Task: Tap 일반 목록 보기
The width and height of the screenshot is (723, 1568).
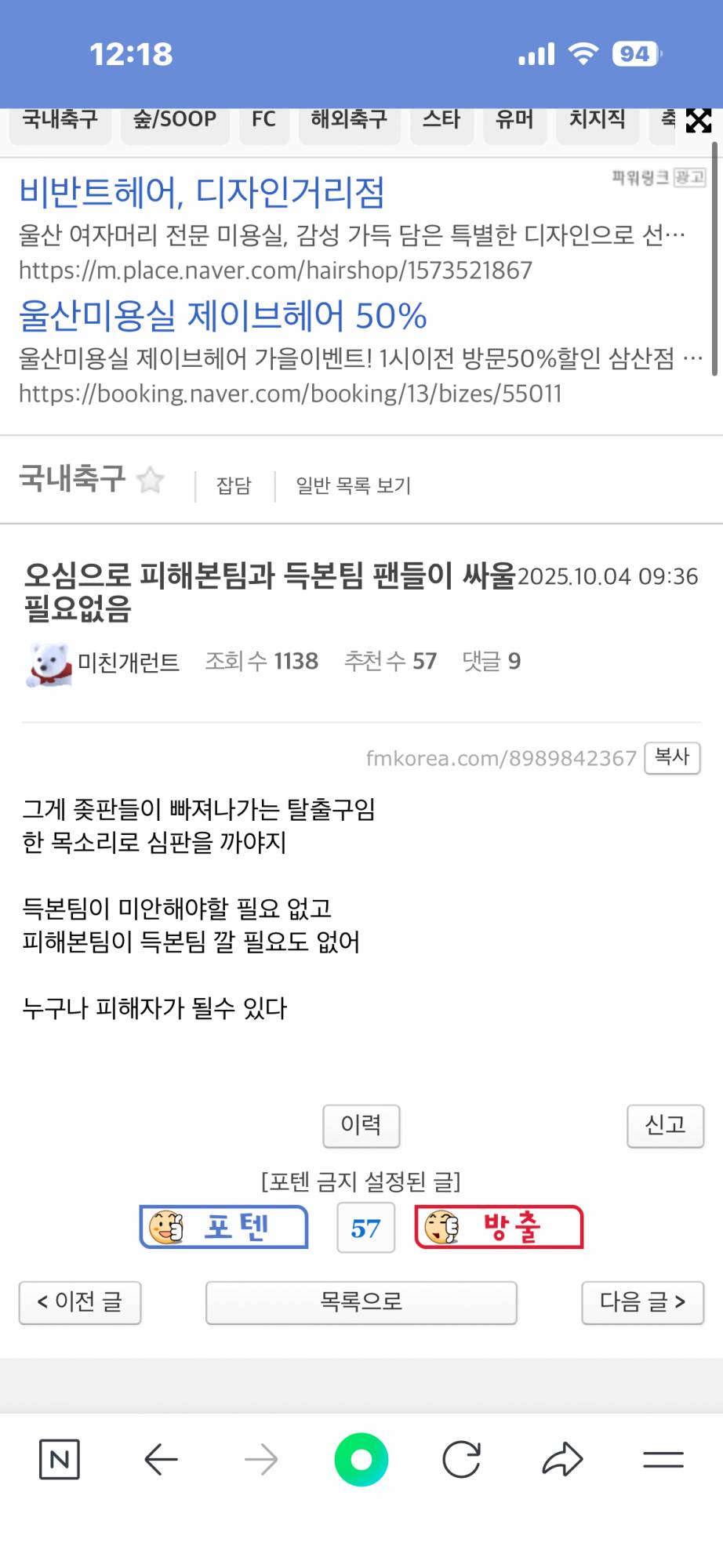Action: (353, 485)
